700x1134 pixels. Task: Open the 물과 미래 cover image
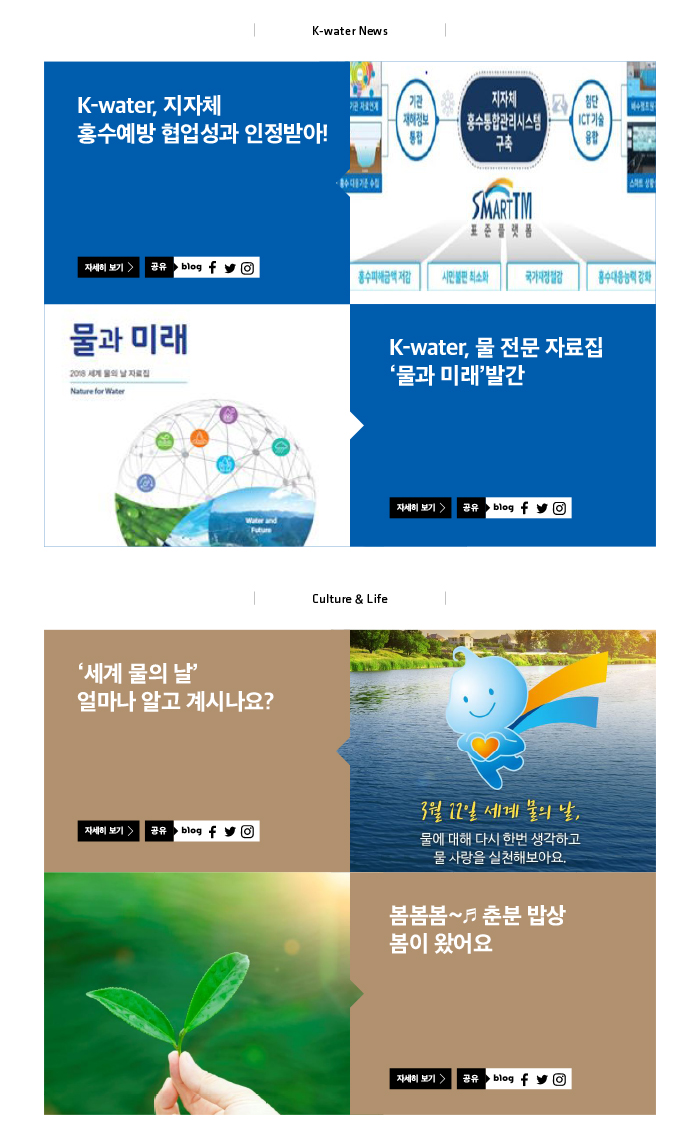pyautogui.click(x=197, y=425)
